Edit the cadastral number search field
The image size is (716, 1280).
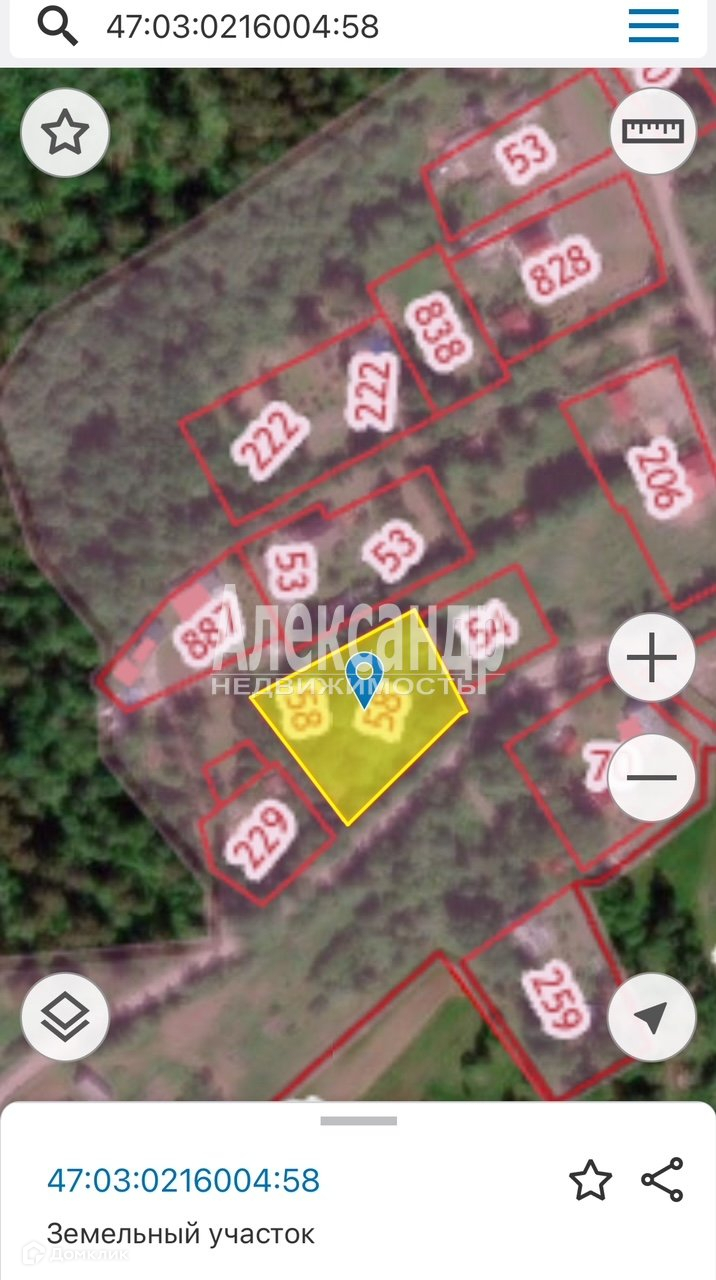click(x=300, y=26)
